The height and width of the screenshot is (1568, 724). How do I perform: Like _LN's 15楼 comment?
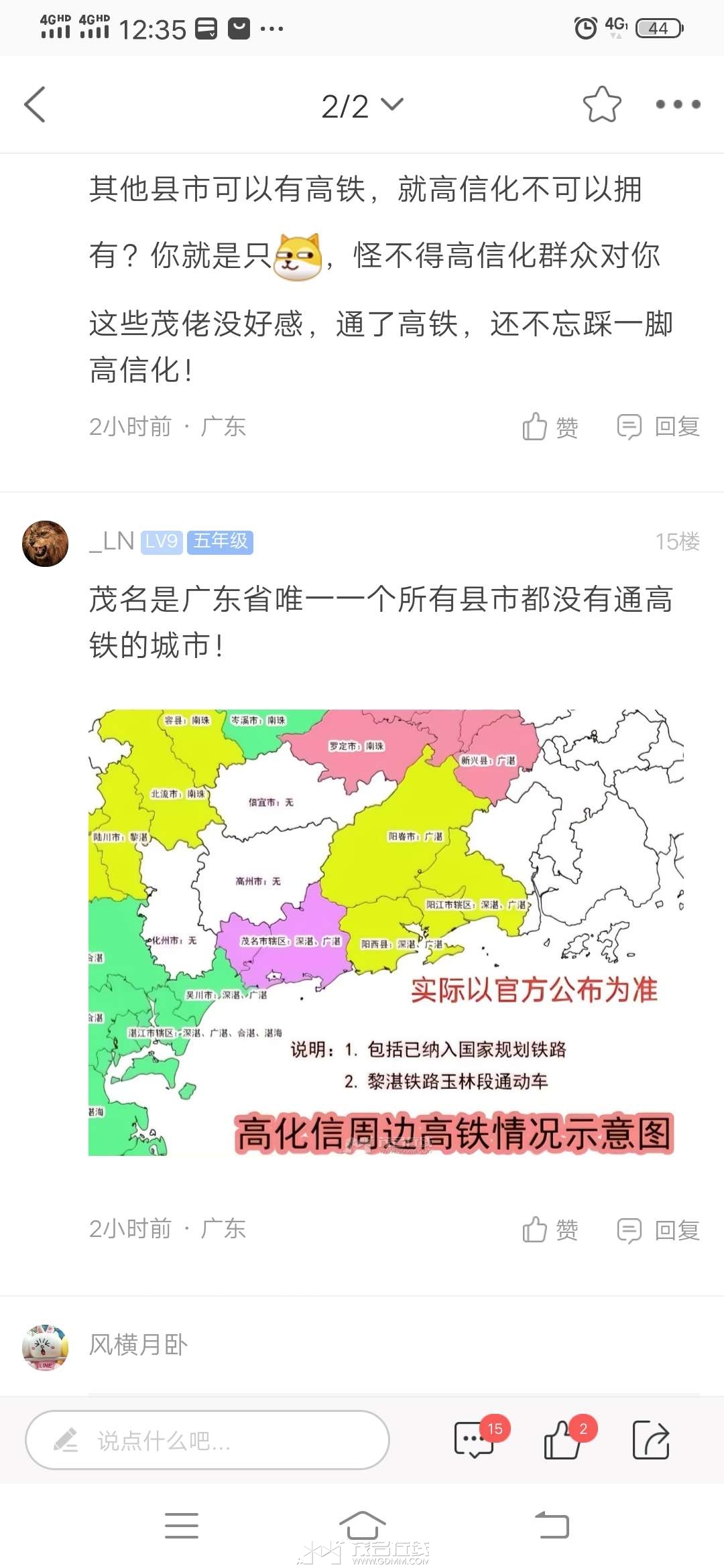[x=550, y=1230]
